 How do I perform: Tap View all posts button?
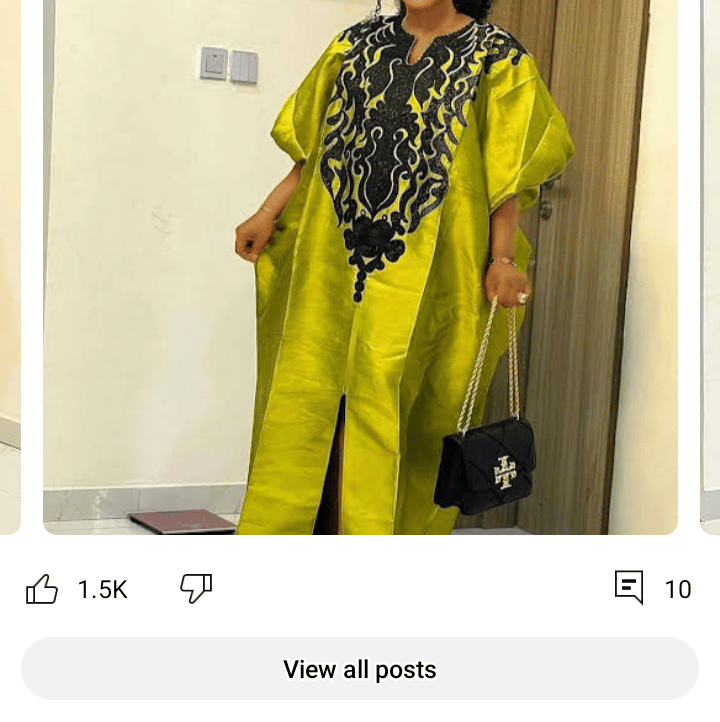click(x=360, y=669)
